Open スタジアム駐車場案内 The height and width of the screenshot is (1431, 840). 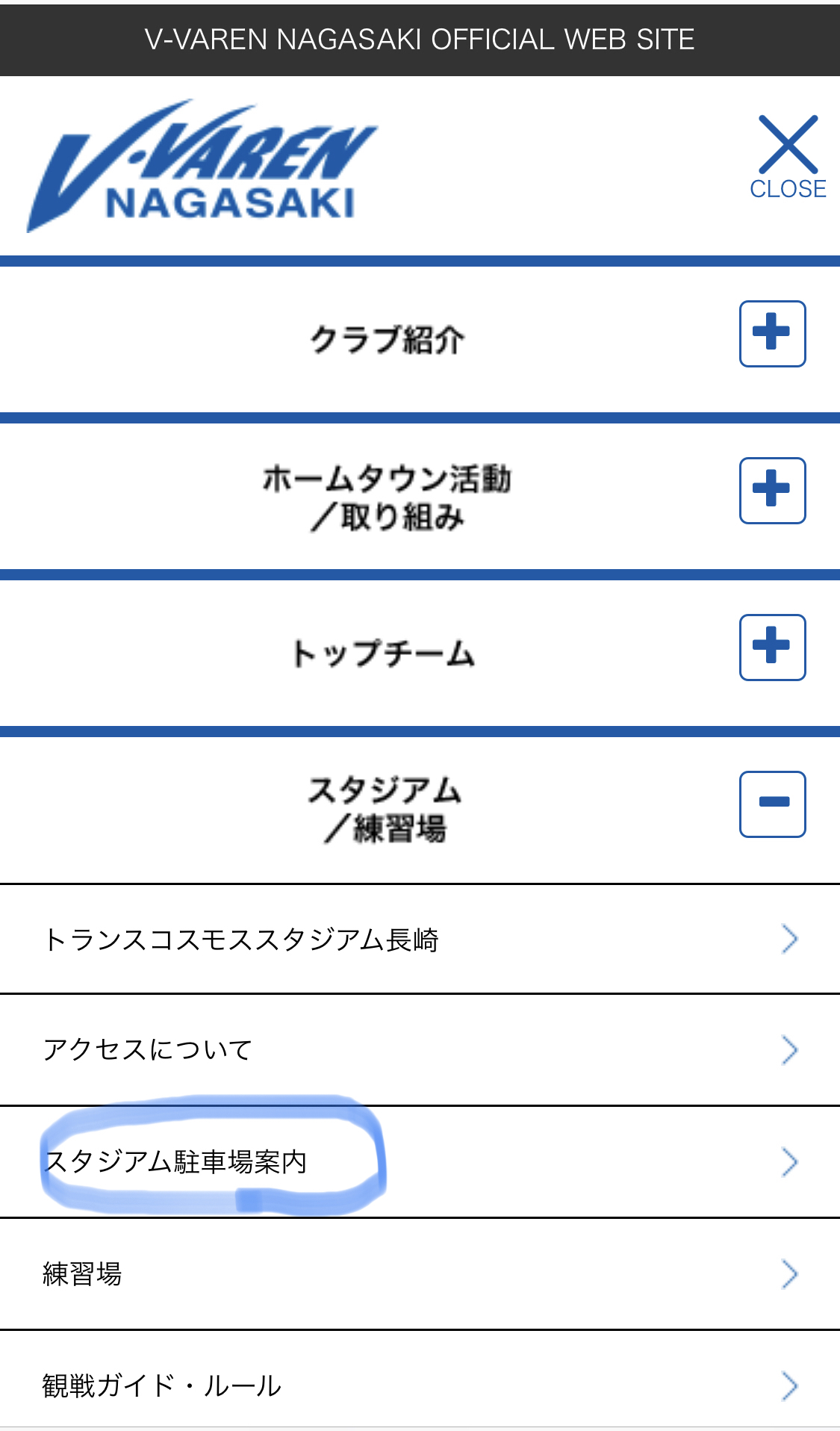coord(420,1162)
